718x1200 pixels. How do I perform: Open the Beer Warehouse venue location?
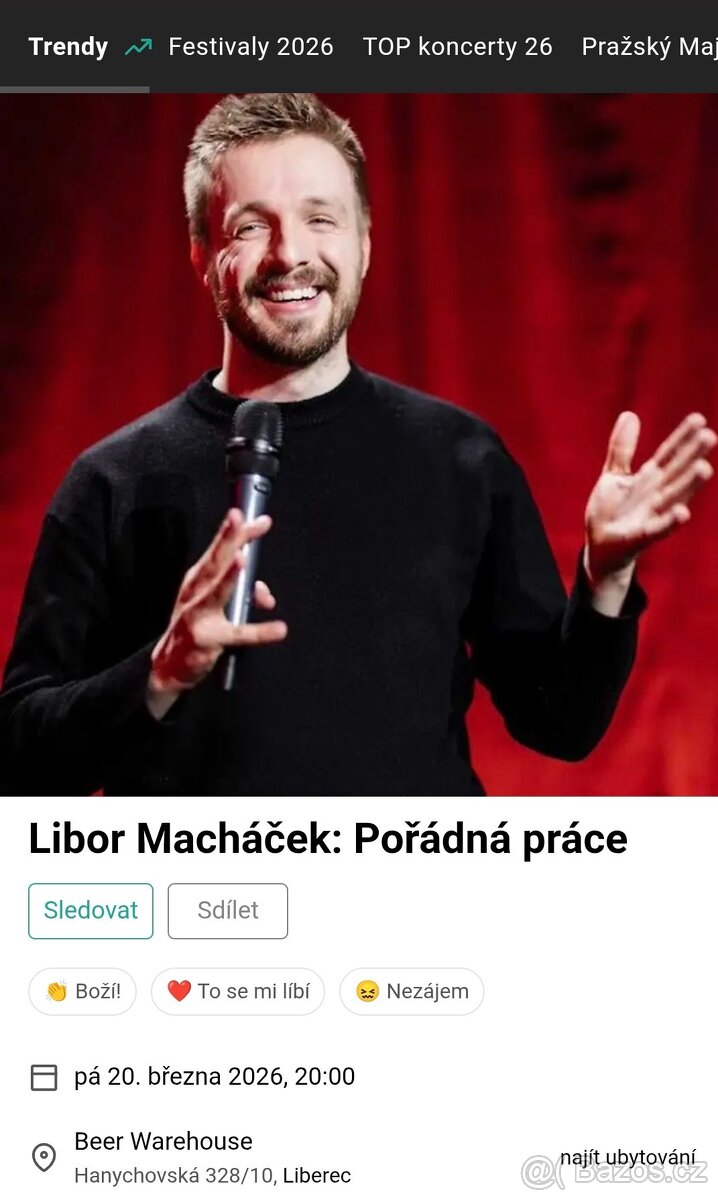[163, 1141]
